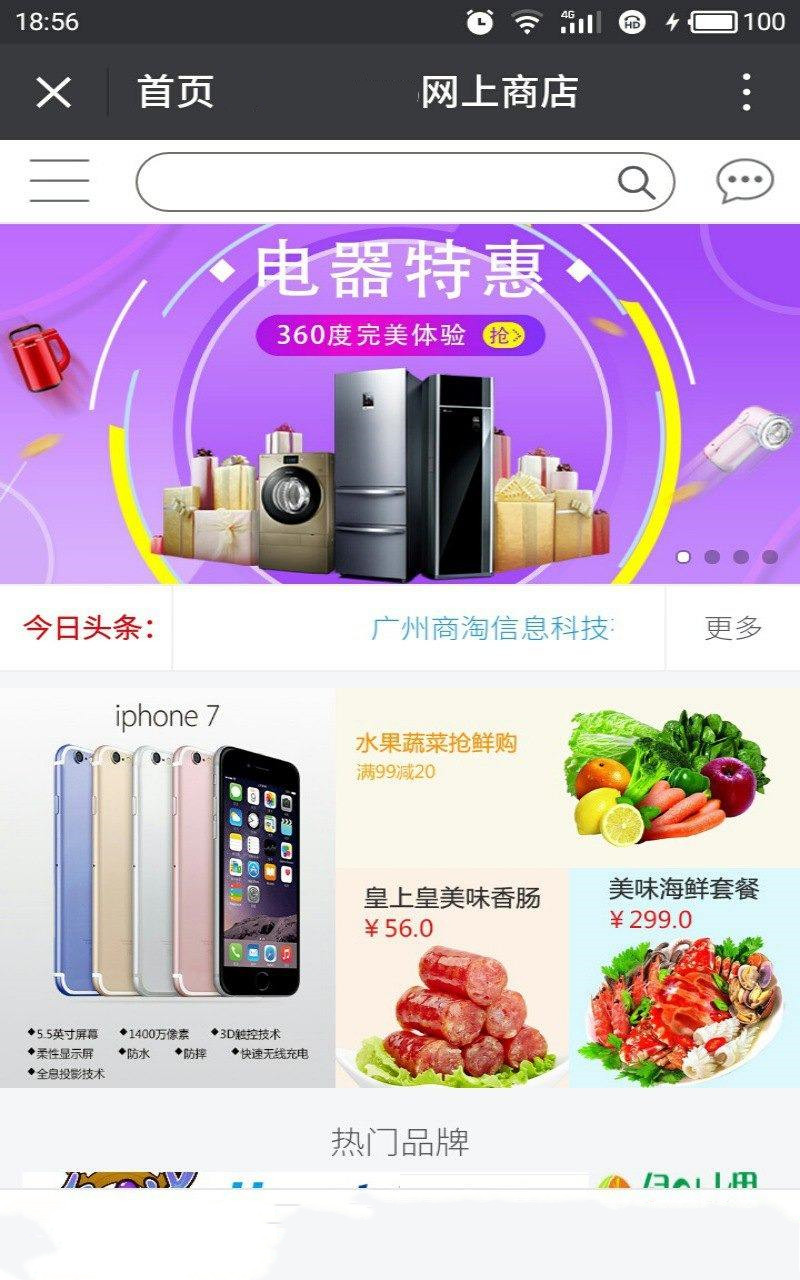The image size is (800, 1280).
Task: Tap 更多 for more headlines
Action: coord(733,628)
